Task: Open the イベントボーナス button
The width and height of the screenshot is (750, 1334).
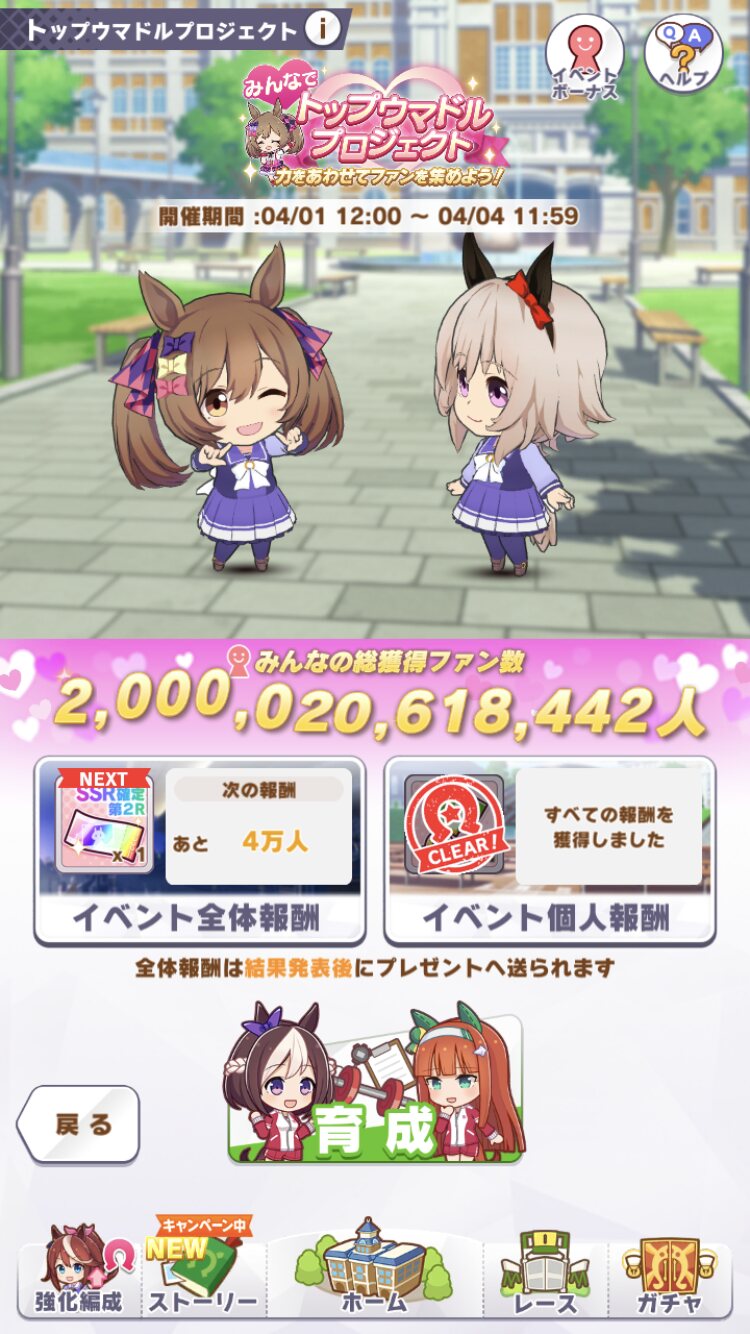Action: 584,55
